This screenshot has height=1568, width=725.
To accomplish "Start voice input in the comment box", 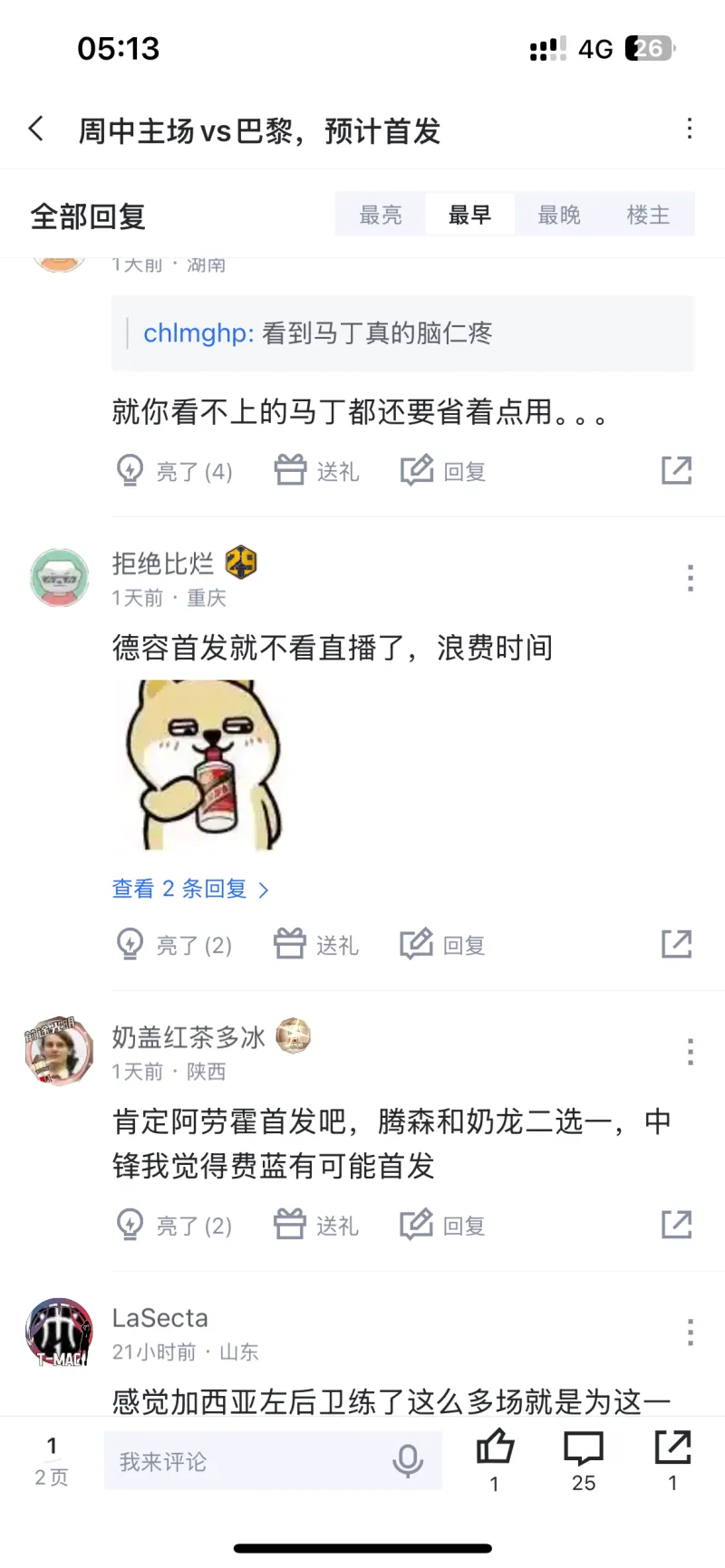I will (408, 1460).
